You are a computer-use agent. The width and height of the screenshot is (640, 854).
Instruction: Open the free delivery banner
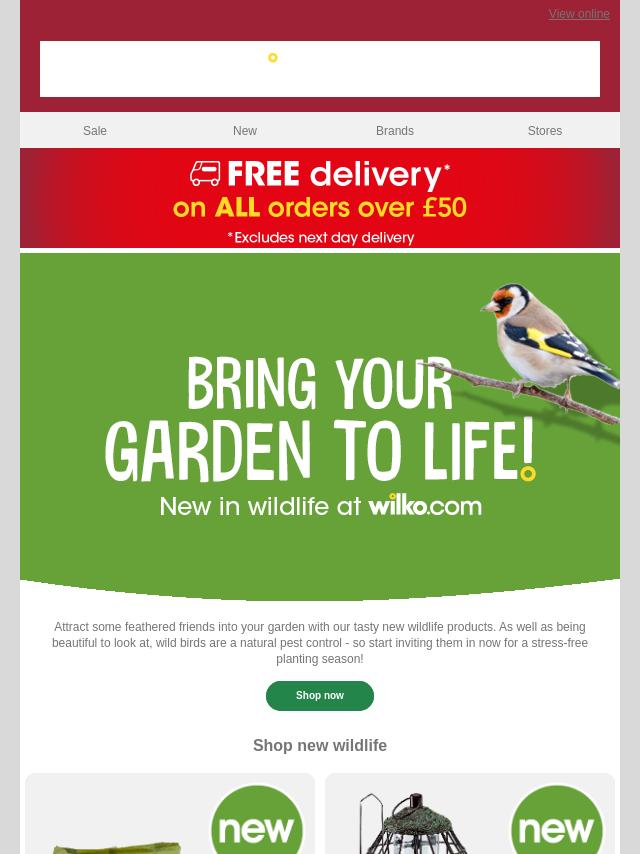pyautogui.click(x=320, y=198)
